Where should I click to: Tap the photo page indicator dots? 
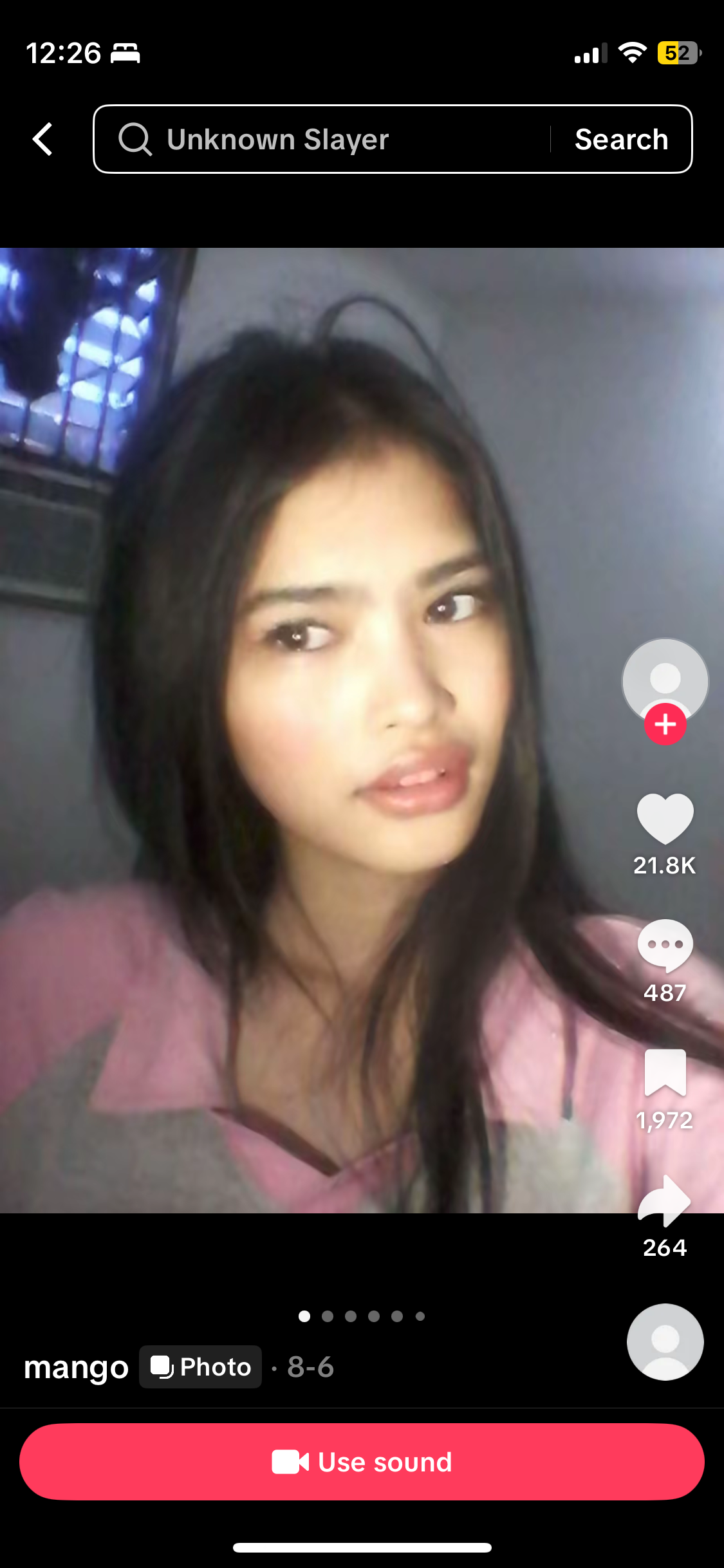pyautogui.click(x=362, y=1316)
